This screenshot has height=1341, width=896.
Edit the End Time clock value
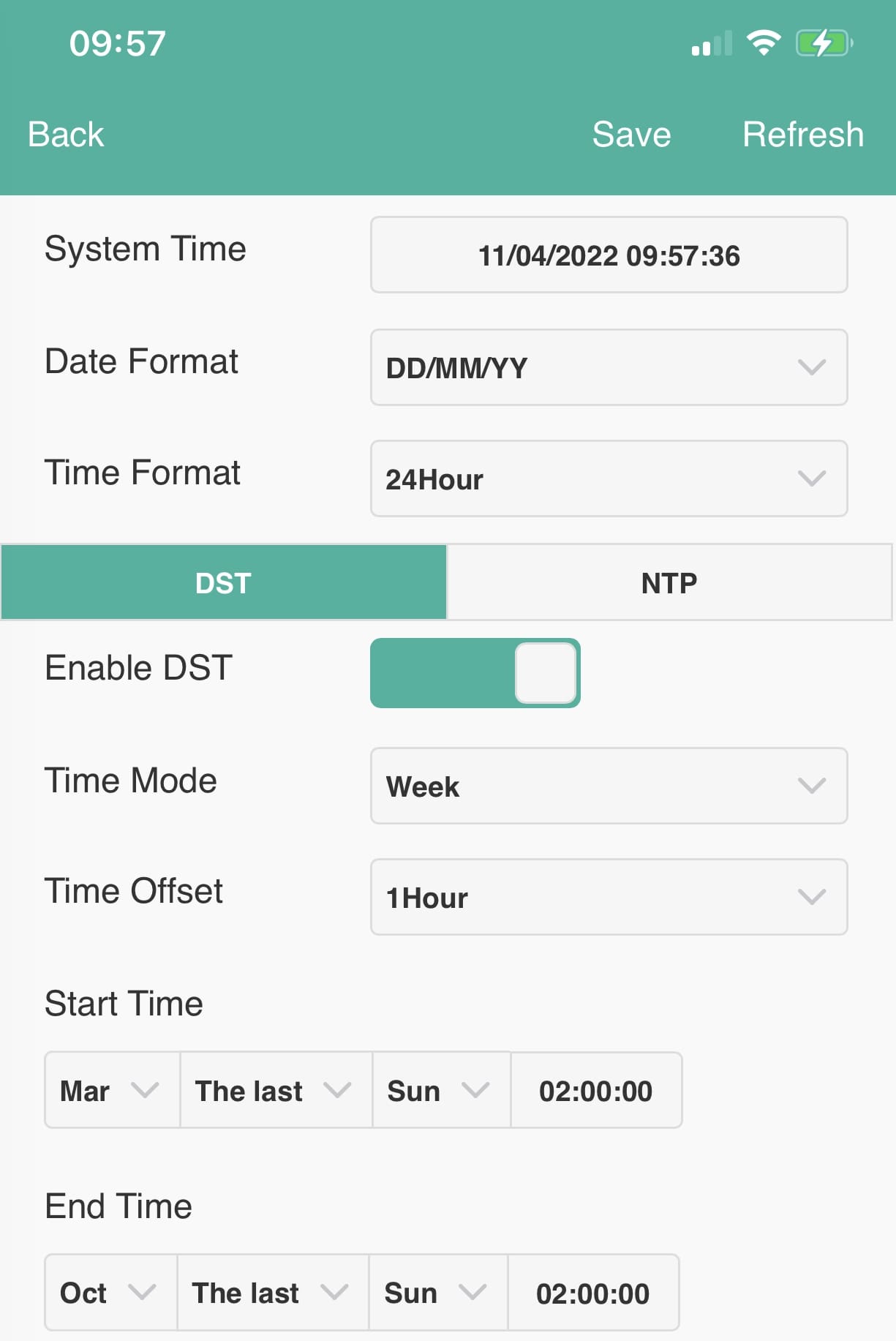592,1293
